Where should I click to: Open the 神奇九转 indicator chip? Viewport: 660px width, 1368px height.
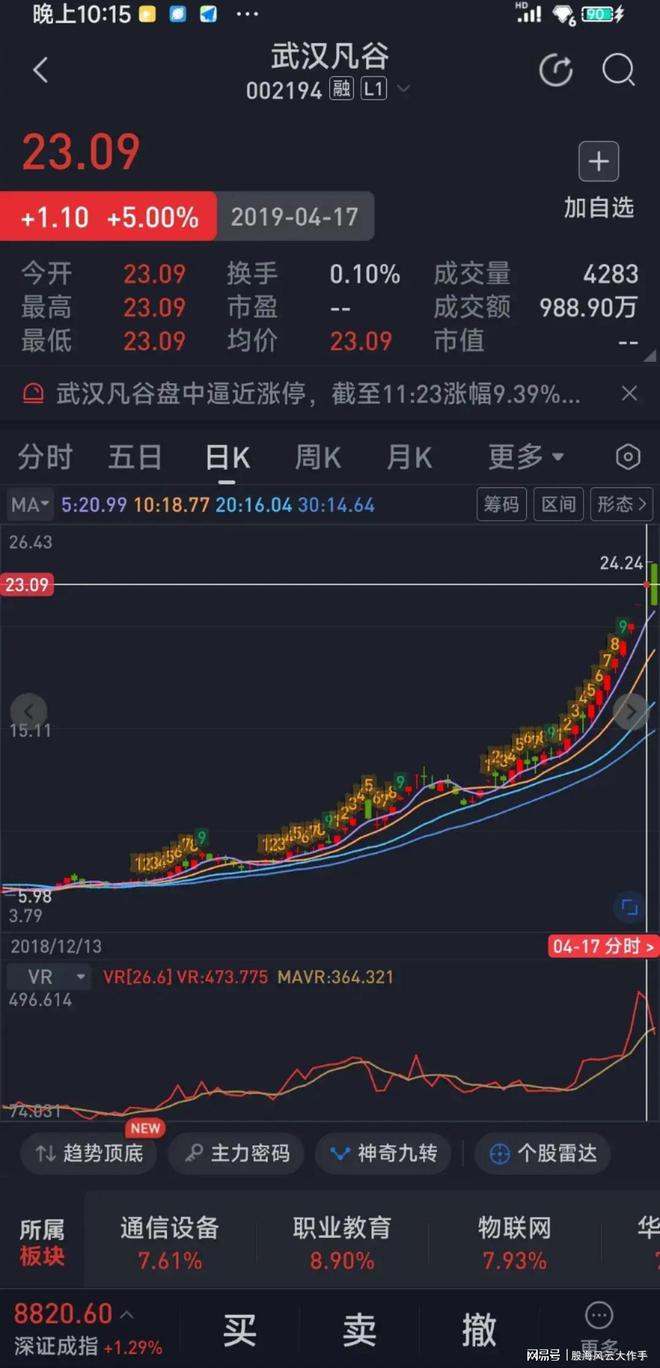tap(383, 1153)
